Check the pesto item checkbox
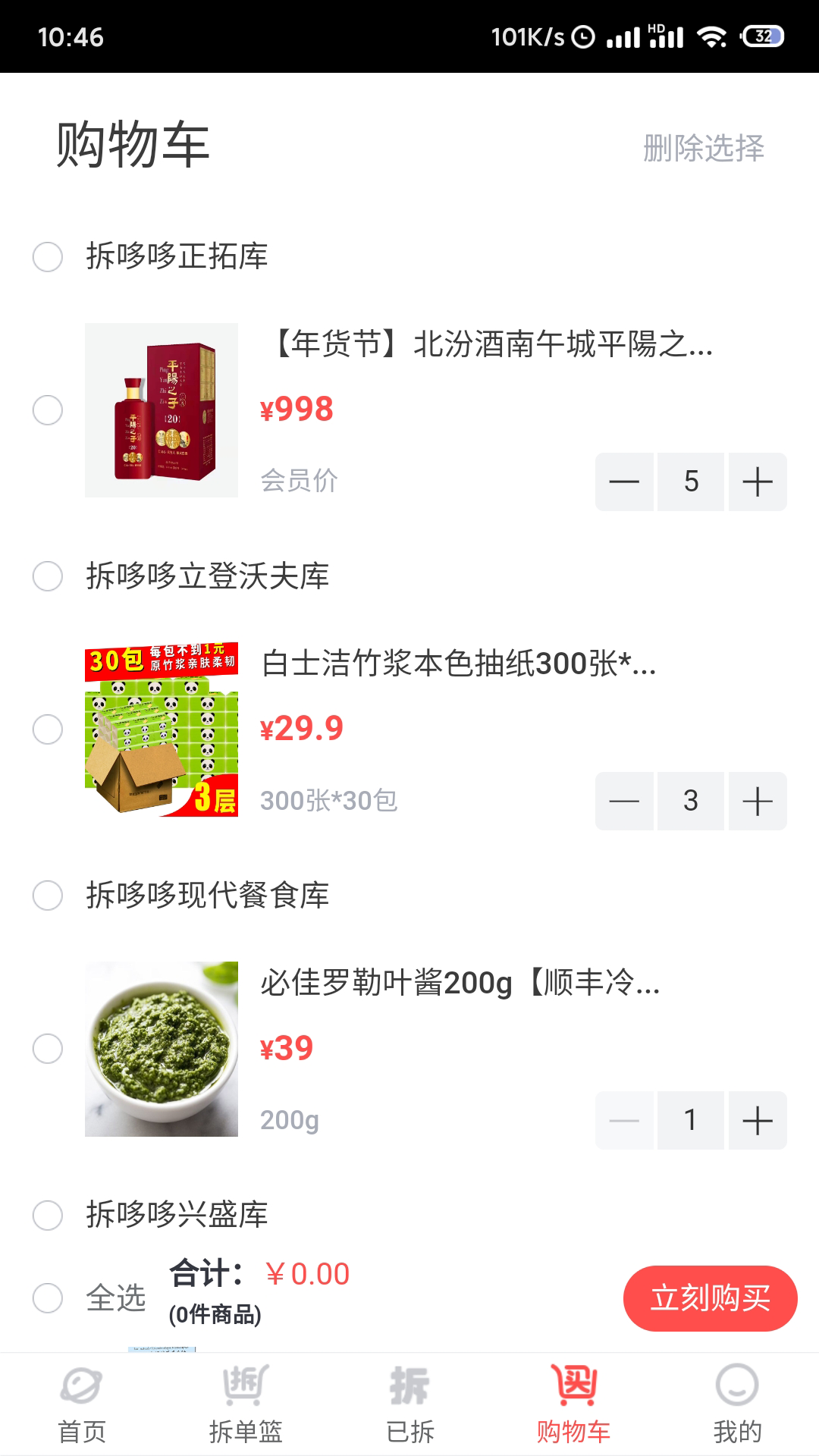 point(49,1050)
